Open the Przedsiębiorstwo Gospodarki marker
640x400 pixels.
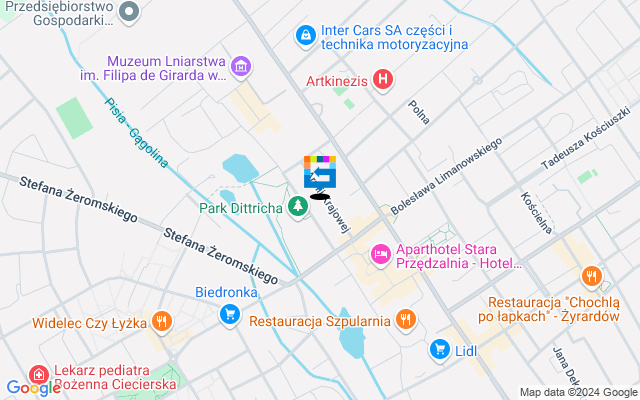click(x=128, y=12)
